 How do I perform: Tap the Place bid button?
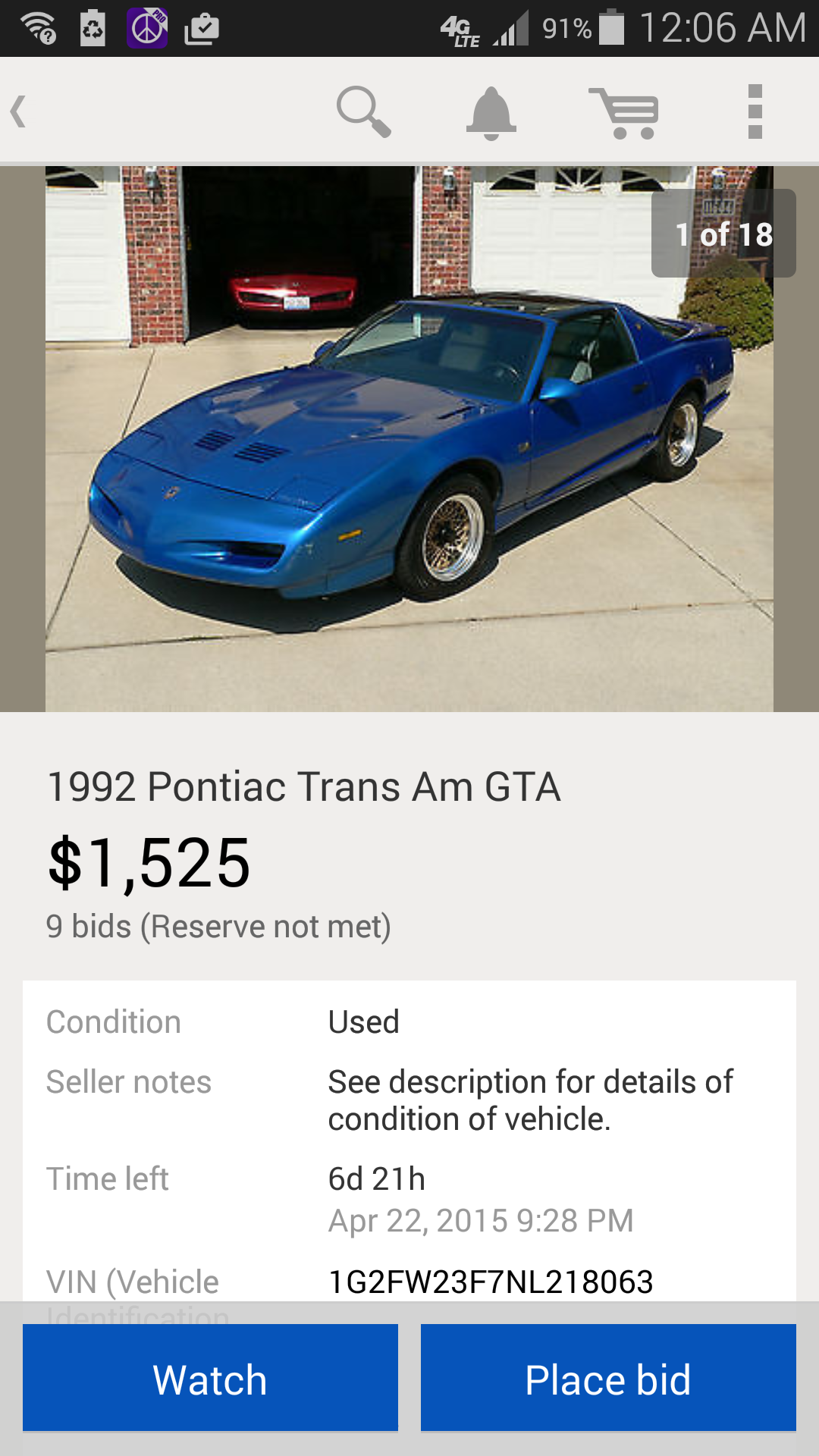tap(608, 1377)
